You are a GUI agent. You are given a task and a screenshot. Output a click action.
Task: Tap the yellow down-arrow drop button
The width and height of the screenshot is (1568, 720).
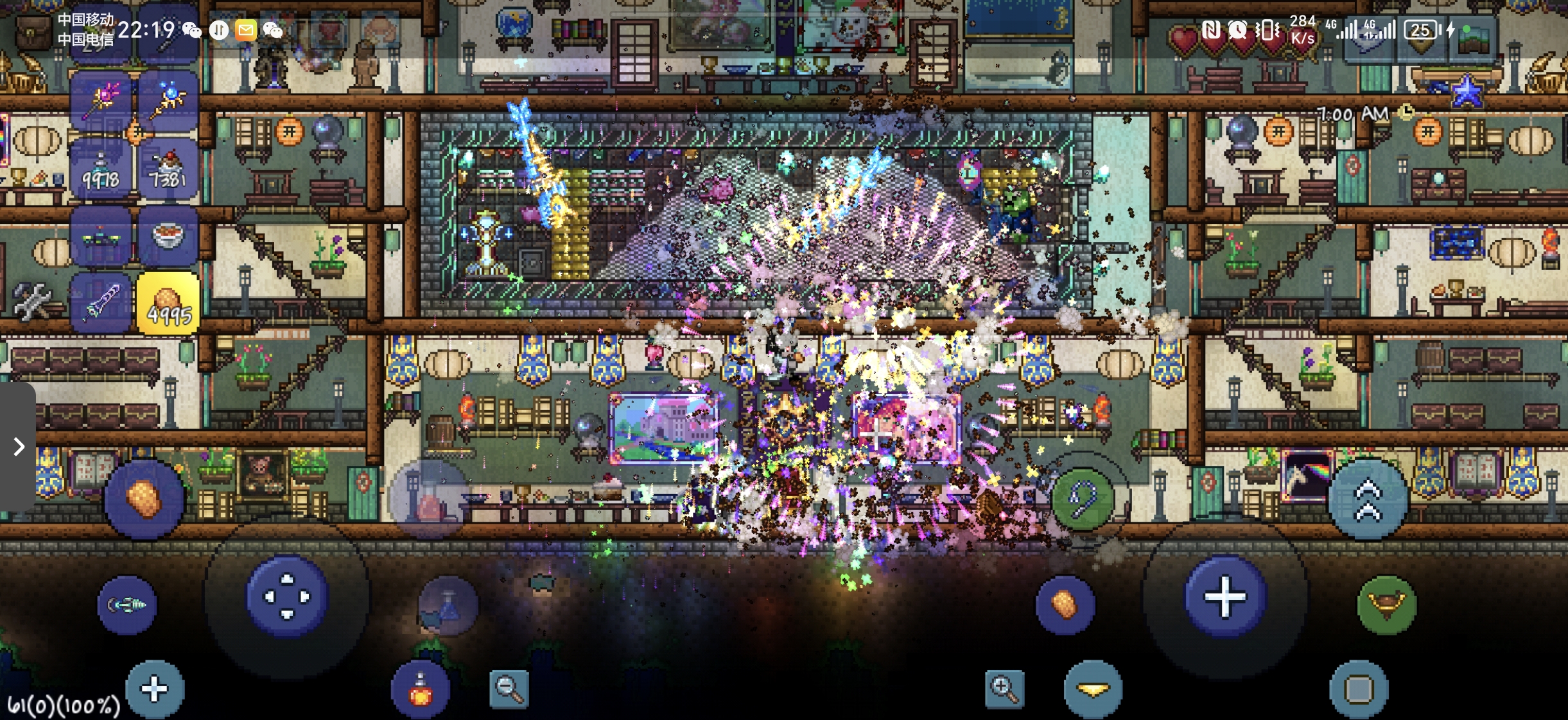[1093, 689]
